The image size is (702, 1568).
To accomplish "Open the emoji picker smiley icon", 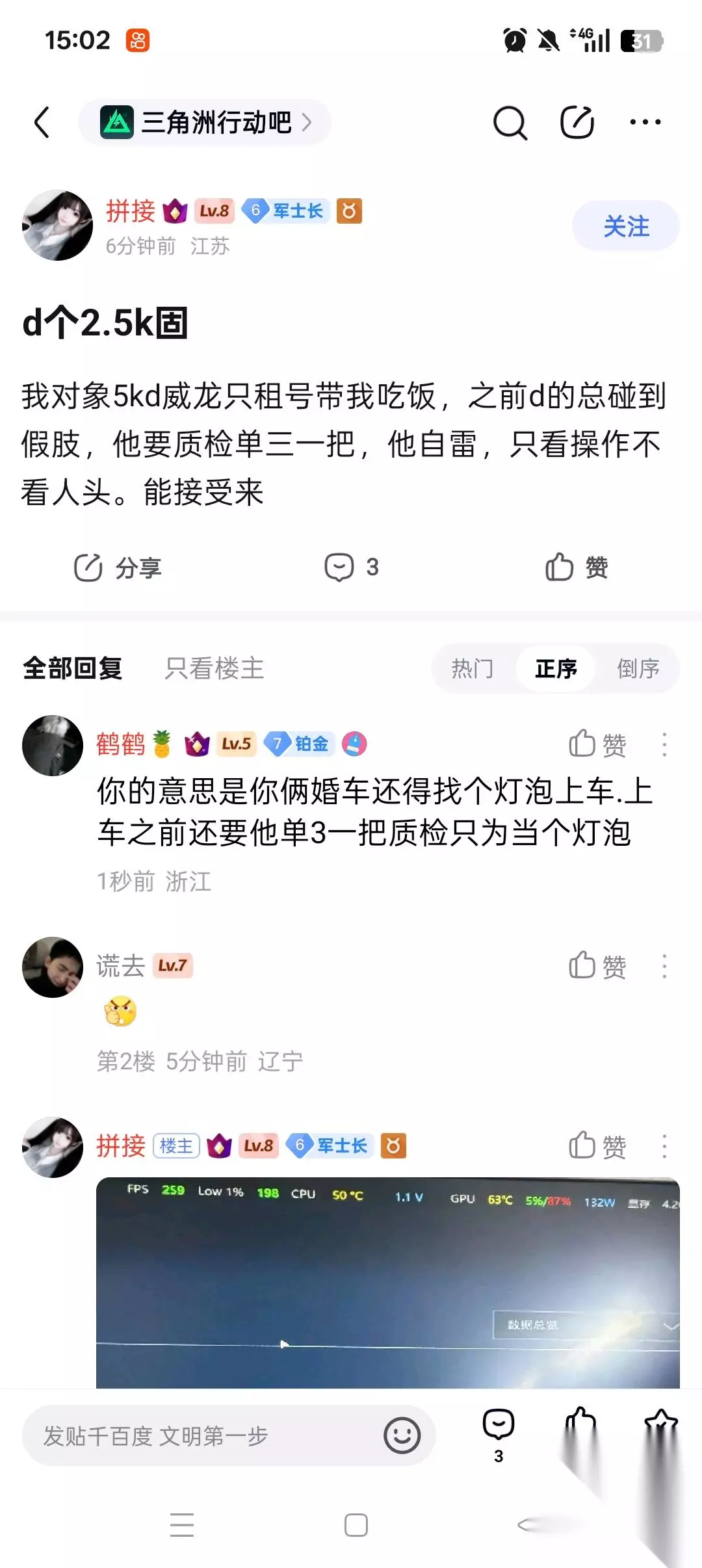I will tap(402, 1435).
